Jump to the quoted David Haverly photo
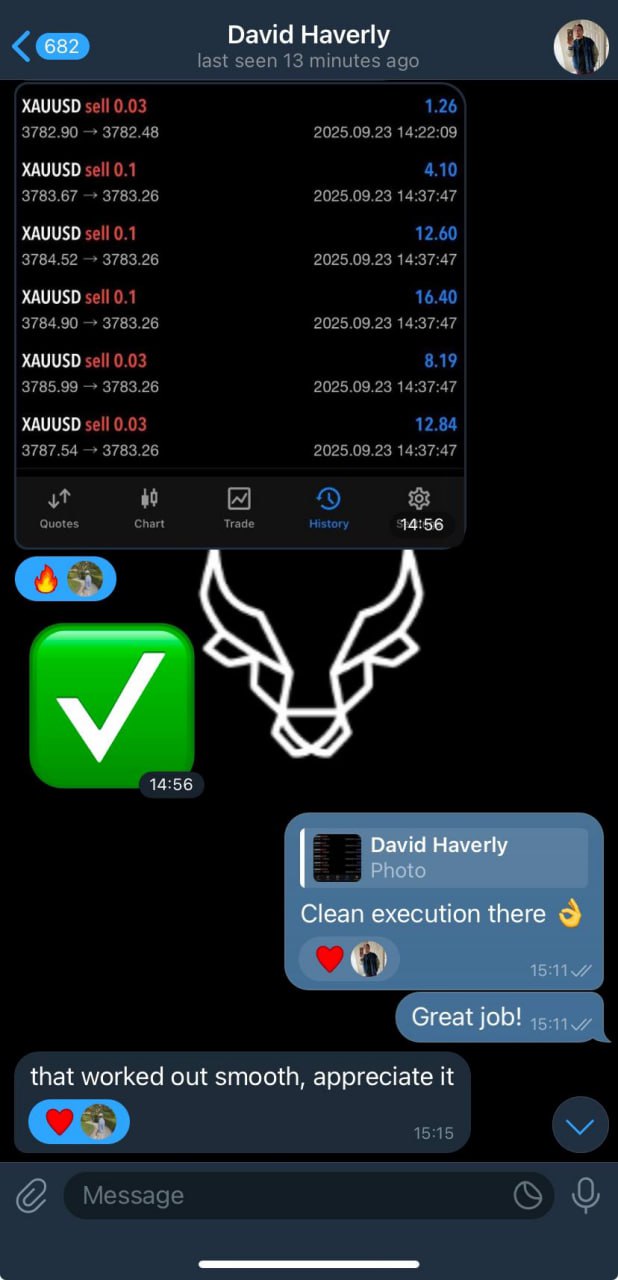 coord(445,858)
